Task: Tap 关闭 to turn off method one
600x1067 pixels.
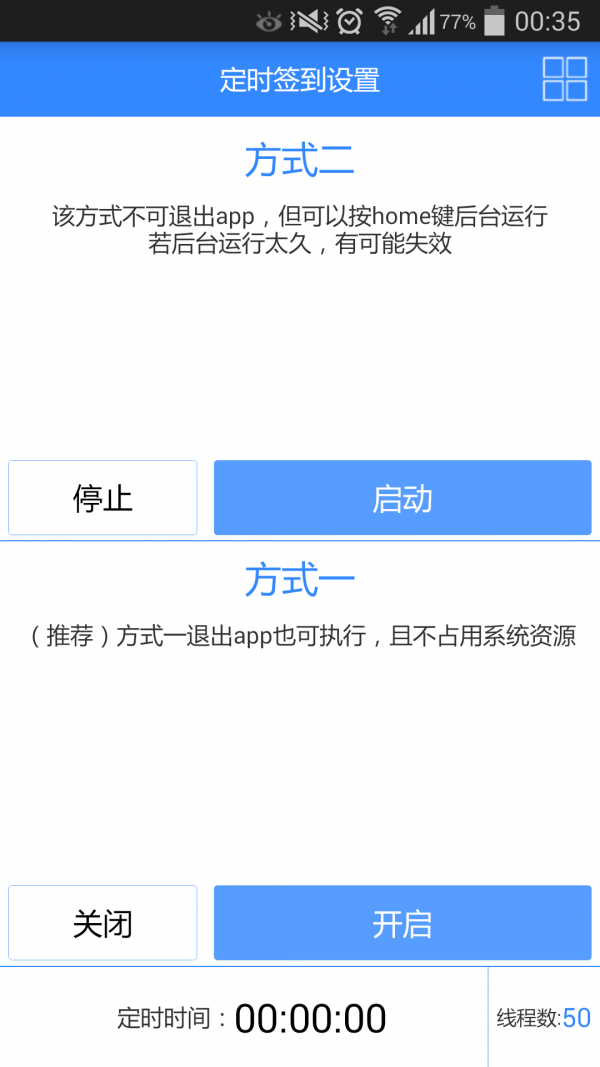Action: 103,923
